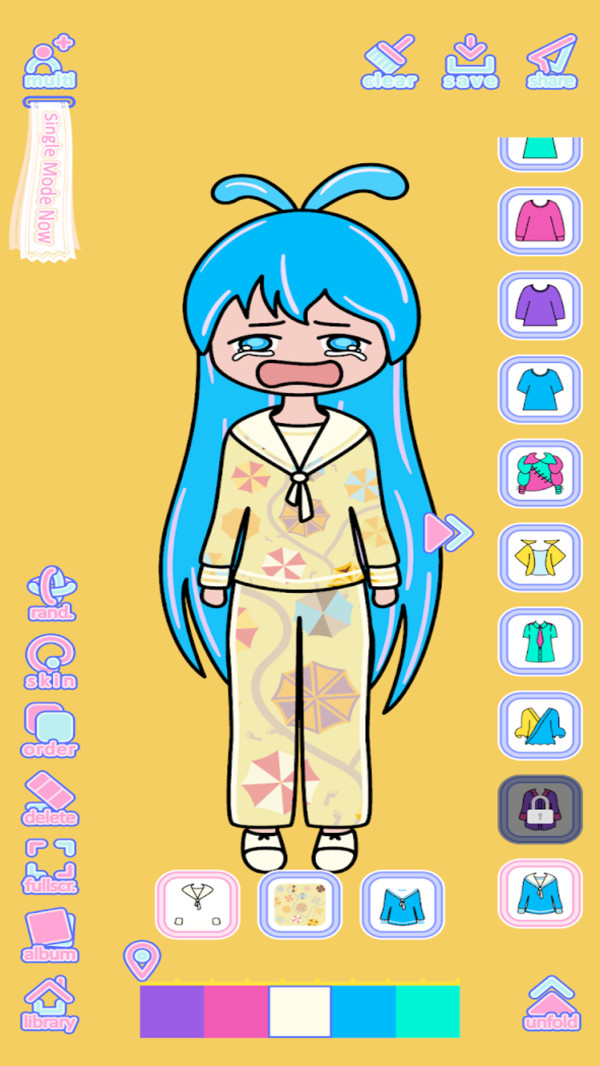This screenshot has height=1066, width=600.
Task: Open the layer order tool
Action: click(x=50, y=730)
